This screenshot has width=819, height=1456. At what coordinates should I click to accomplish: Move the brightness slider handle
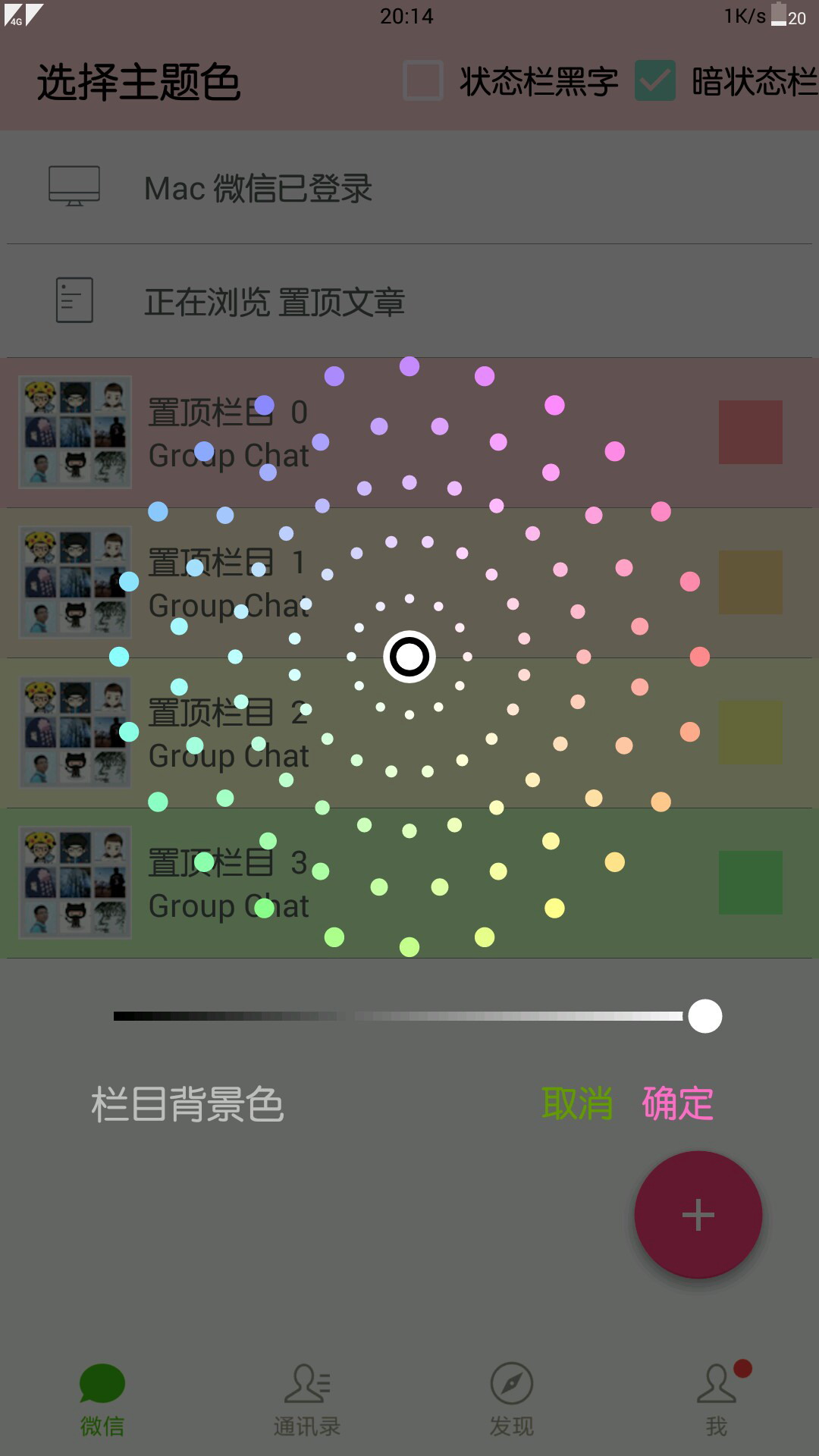pos(705,1016)
